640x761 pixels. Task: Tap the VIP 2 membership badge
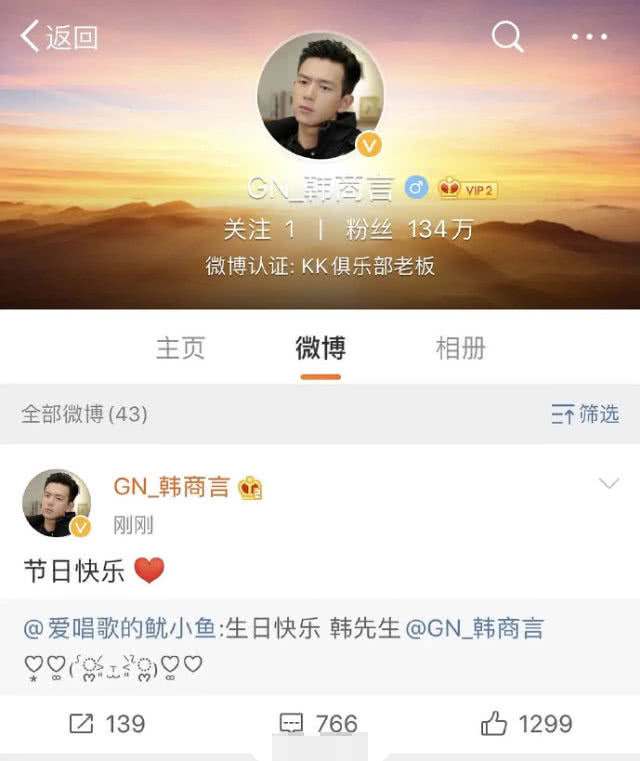click(x=467, y=188)
